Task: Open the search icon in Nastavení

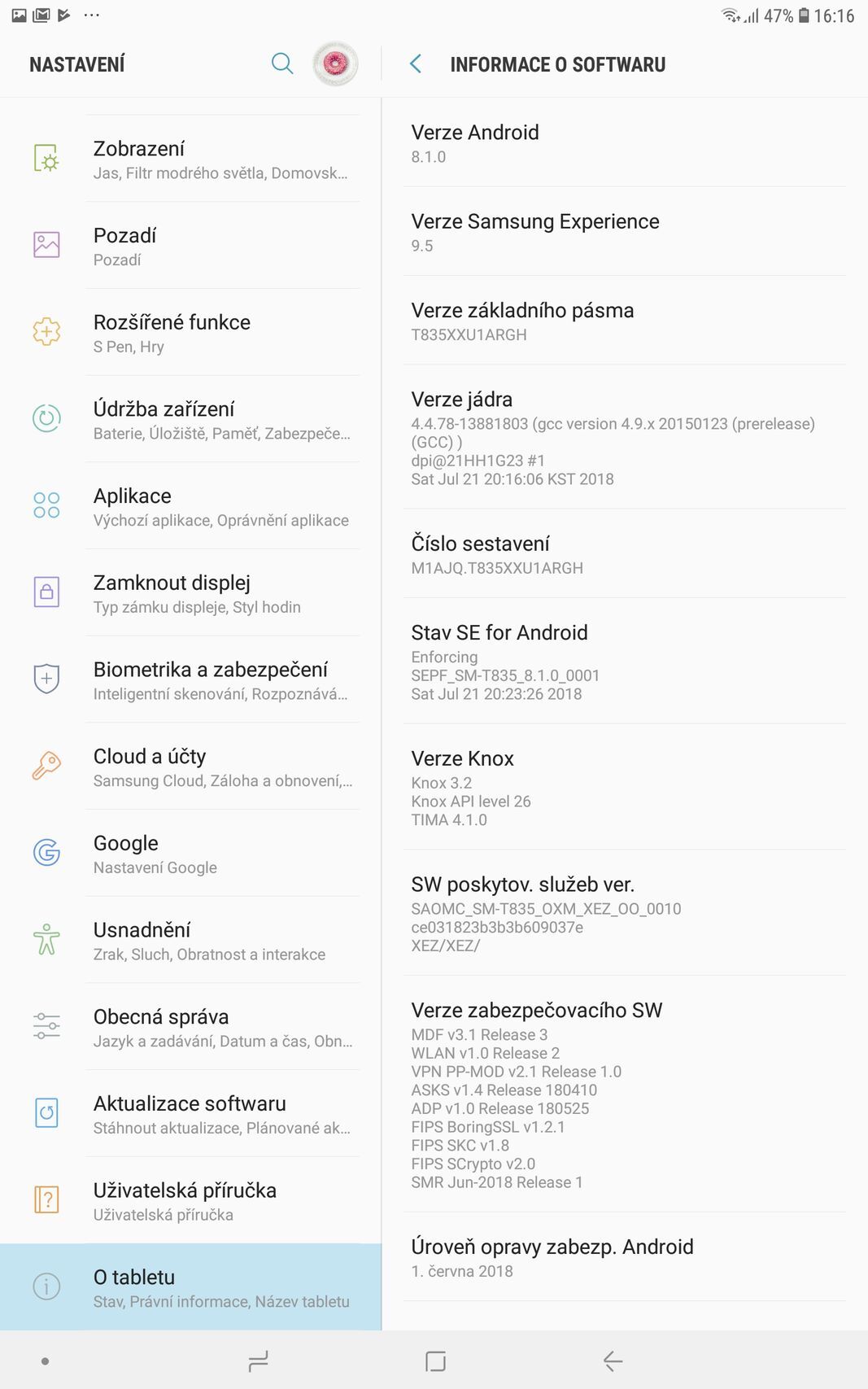Action: point(282,63)
